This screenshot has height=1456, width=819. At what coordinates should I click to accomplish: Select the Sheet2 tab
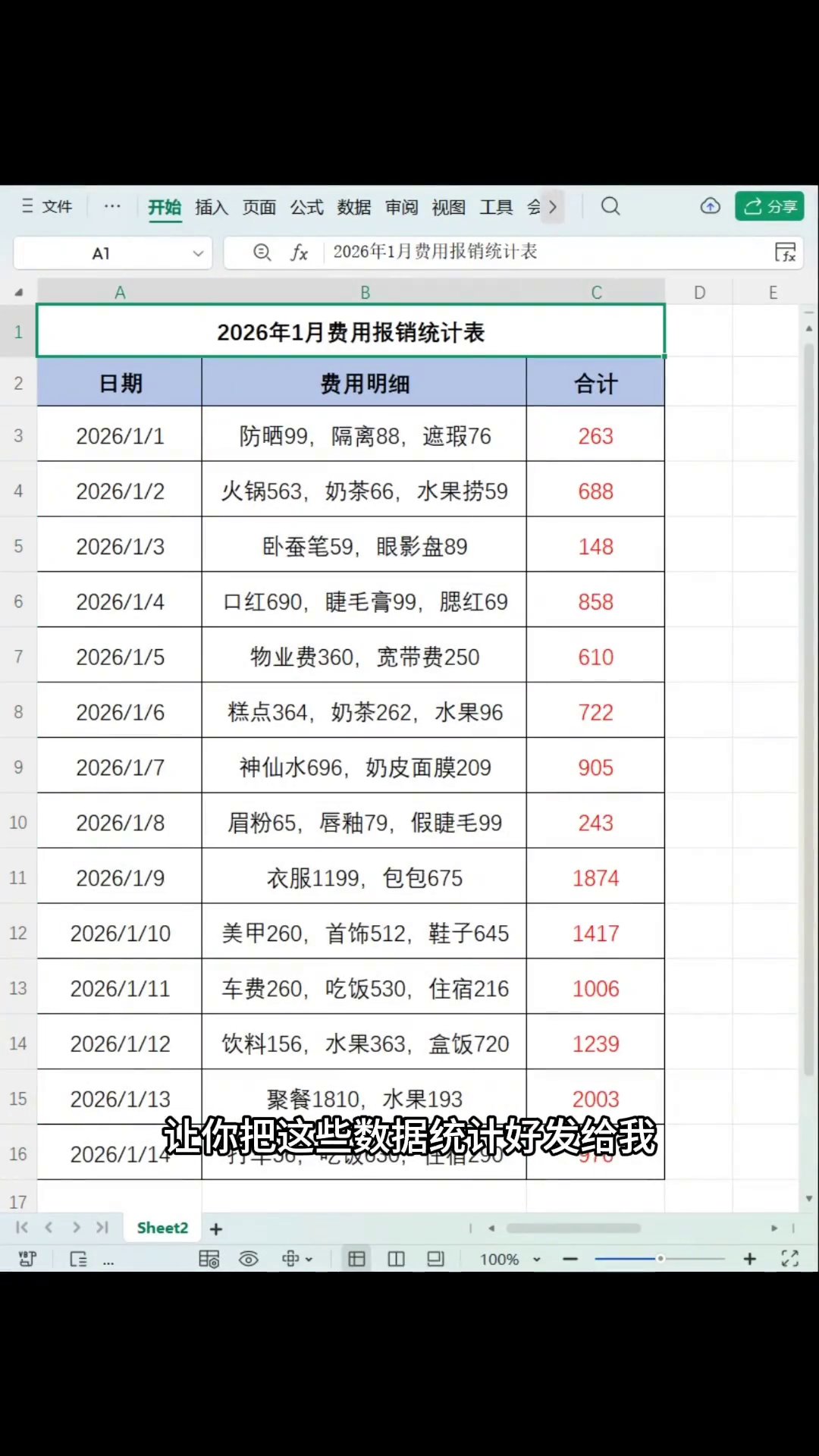pos(162,1228)
